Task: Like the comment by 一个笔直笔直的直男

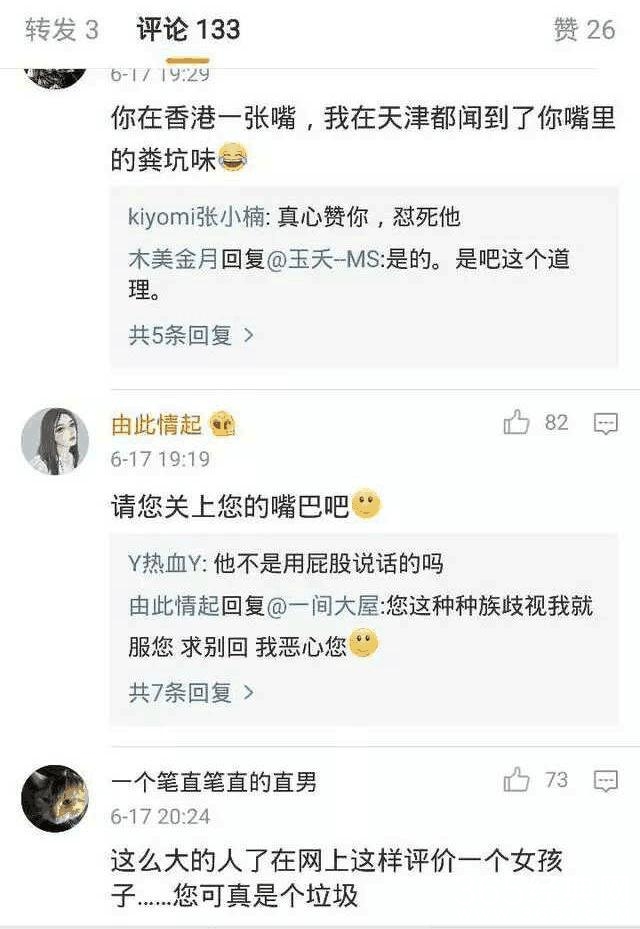Action: click(x=518, y=780)
